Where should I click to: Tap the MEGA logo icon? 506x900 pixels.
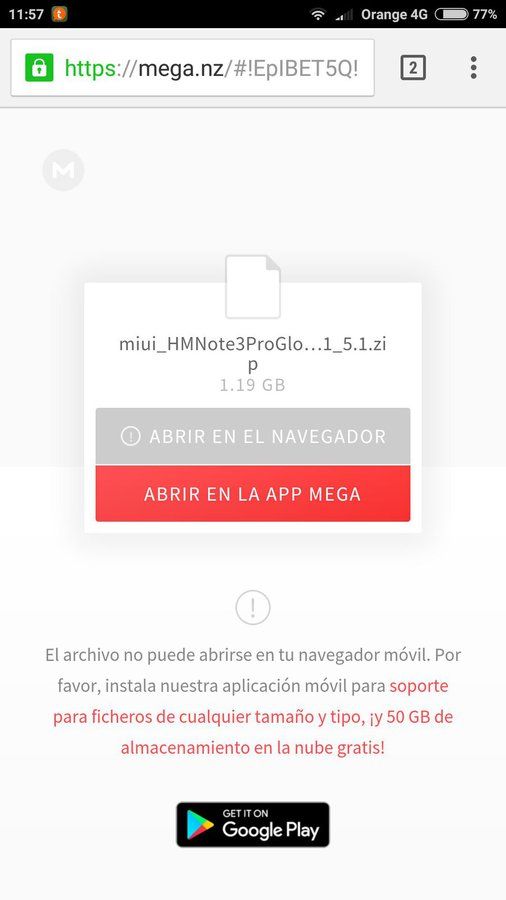(x=63, y=170)
